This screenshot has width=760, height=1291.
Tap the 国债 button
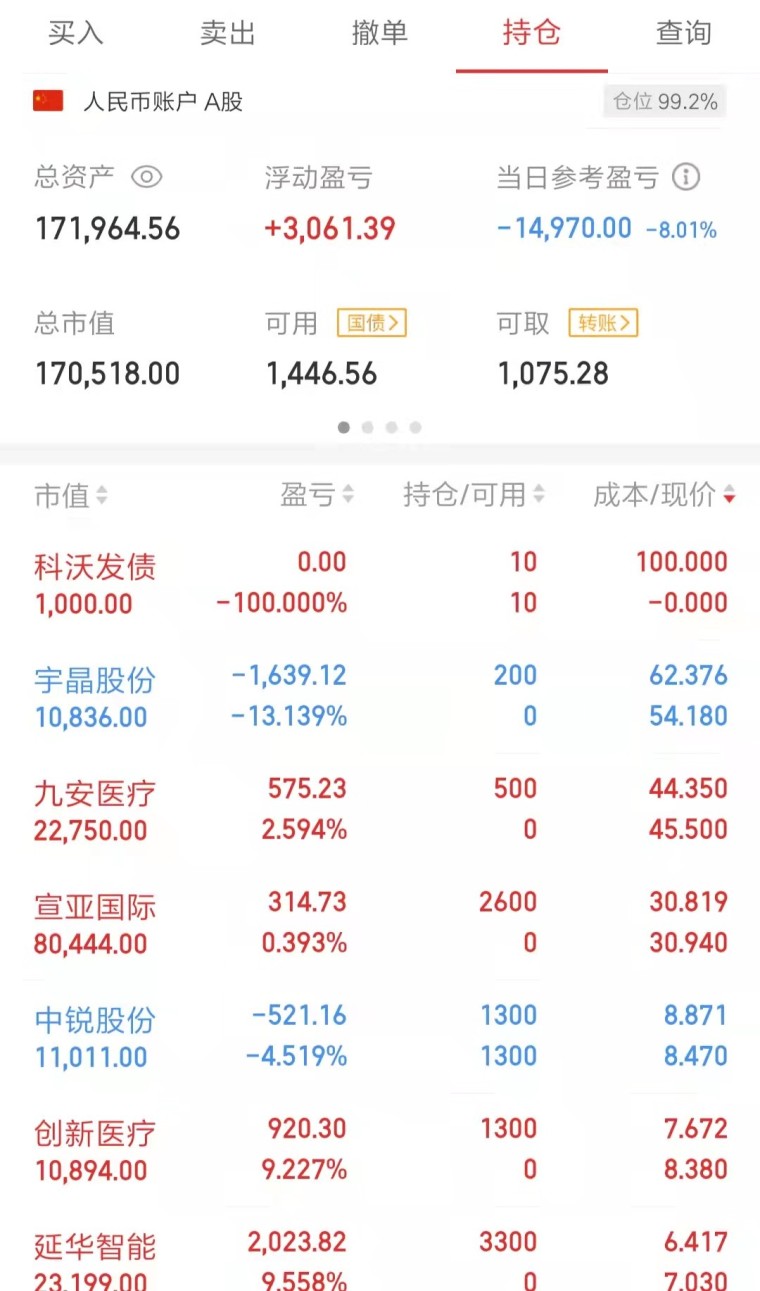click(372, 323)
